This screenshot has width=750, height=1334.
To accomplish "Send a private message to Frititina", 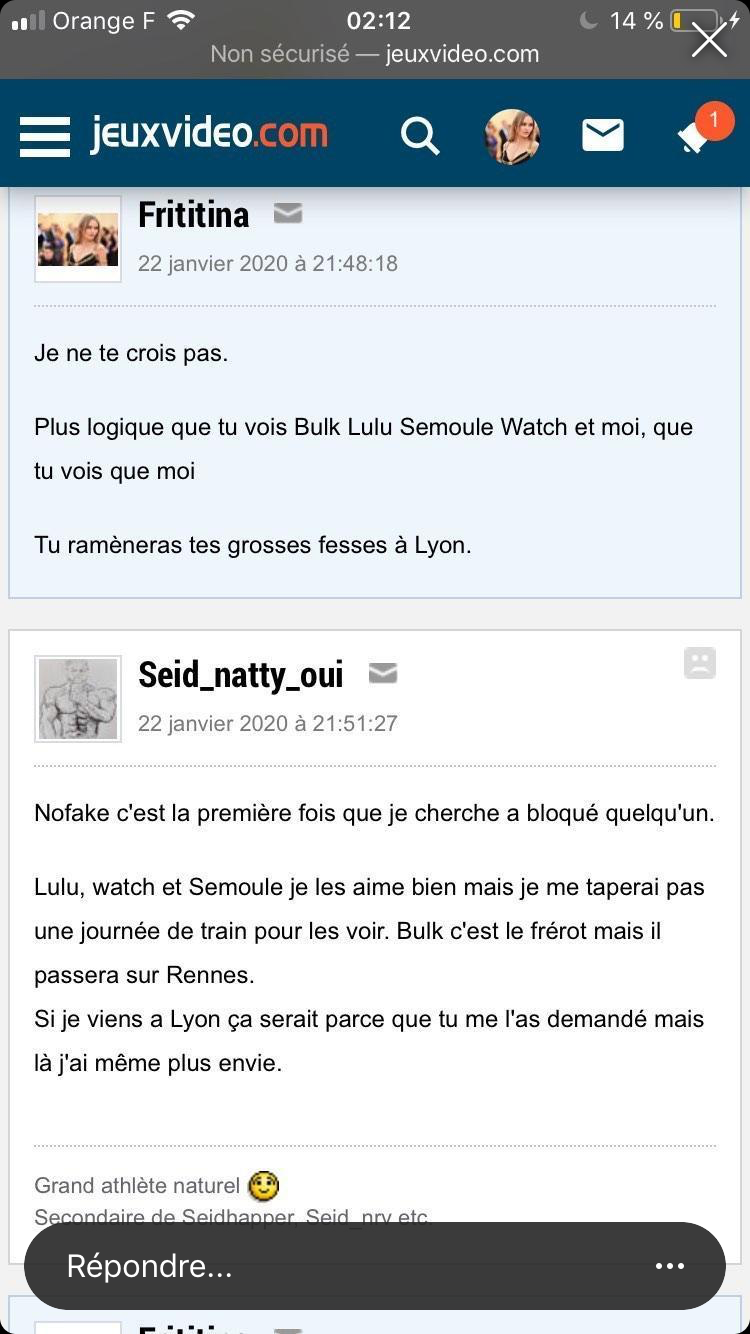I will pyautogui.click(x=288, y=213).
